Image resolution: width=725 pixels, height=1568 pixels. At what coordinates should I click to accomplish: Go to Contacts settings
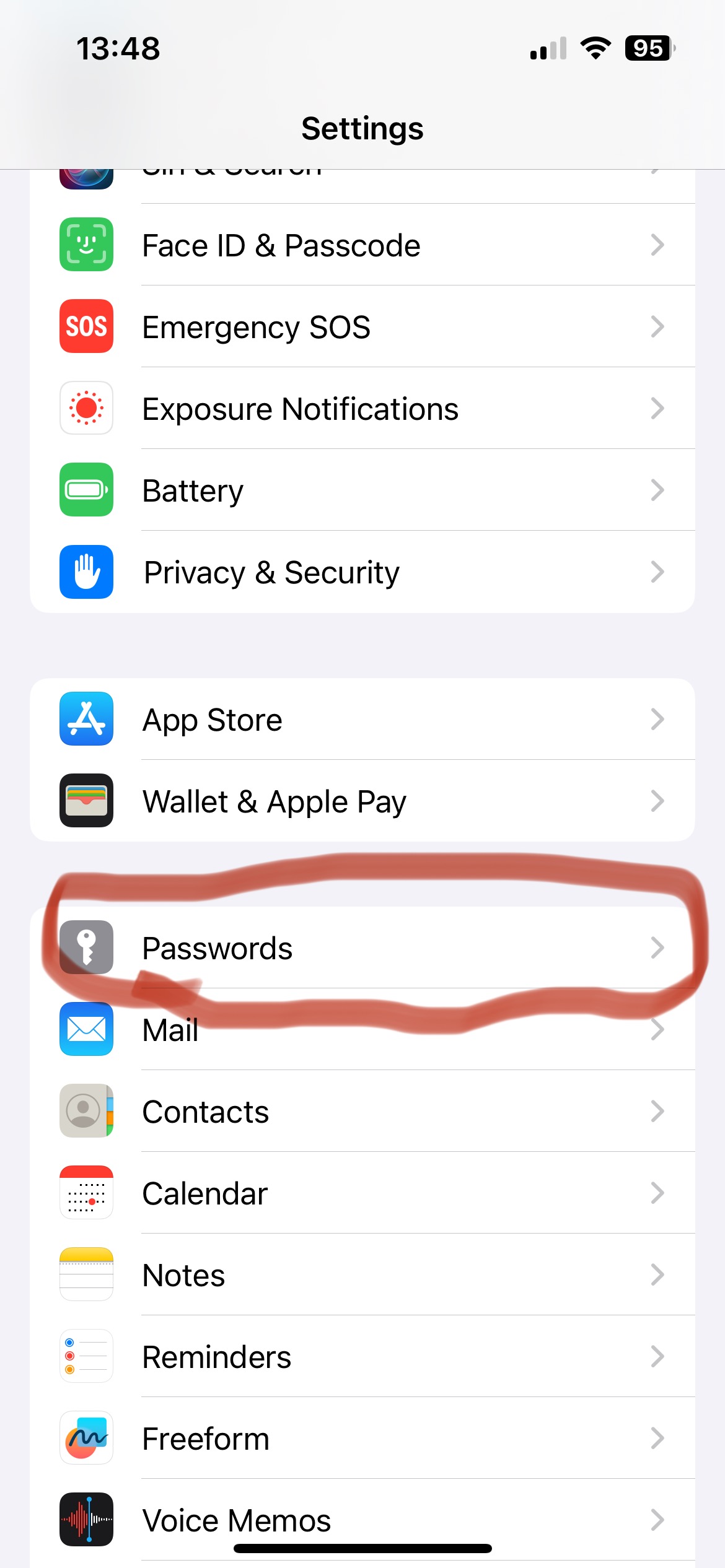click(362, 1111)
